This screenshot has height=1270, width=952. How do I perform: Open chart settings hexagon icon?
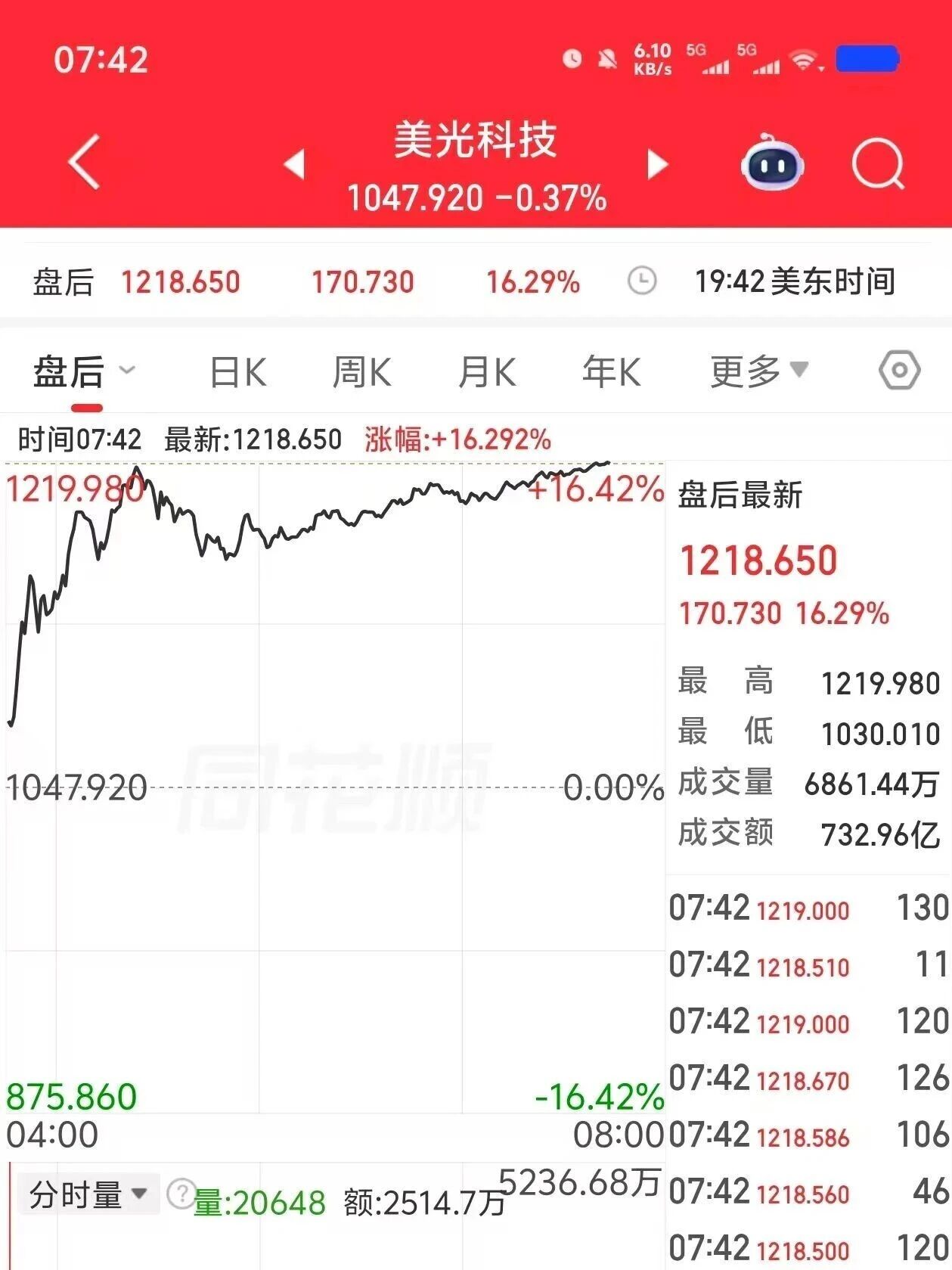(900, 371)
